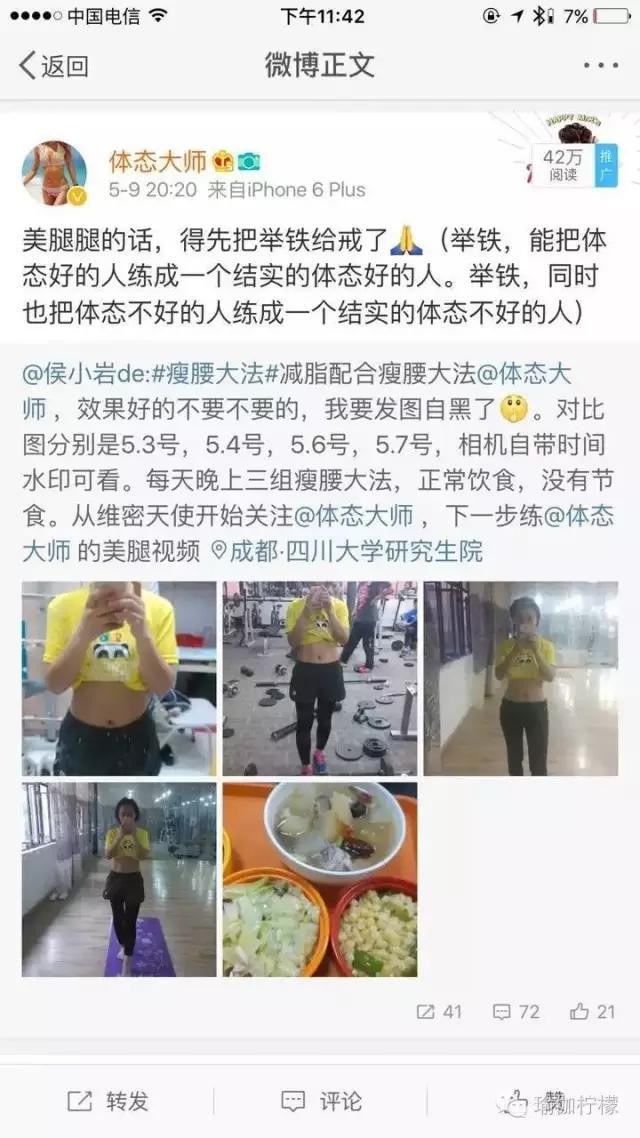Open 体态大师 profile avatar
This screenshot has width=640, height=1138.
click(54, 172)
